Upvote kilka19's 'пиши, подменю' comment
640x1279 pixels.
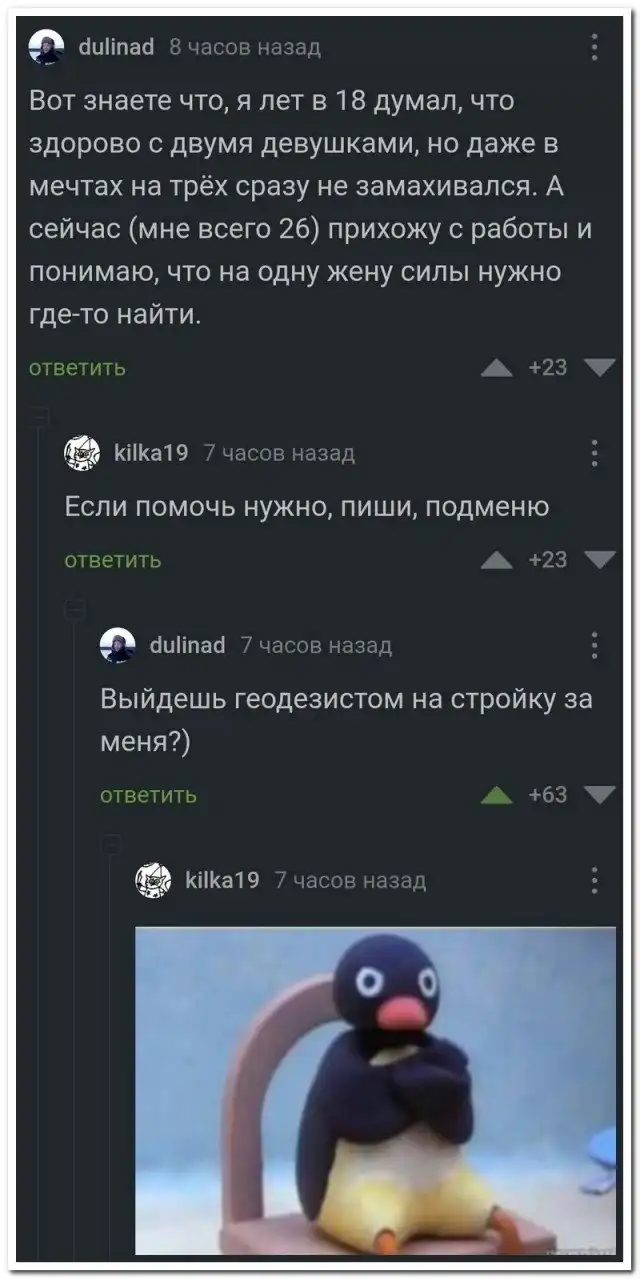[x=497, y=560]
